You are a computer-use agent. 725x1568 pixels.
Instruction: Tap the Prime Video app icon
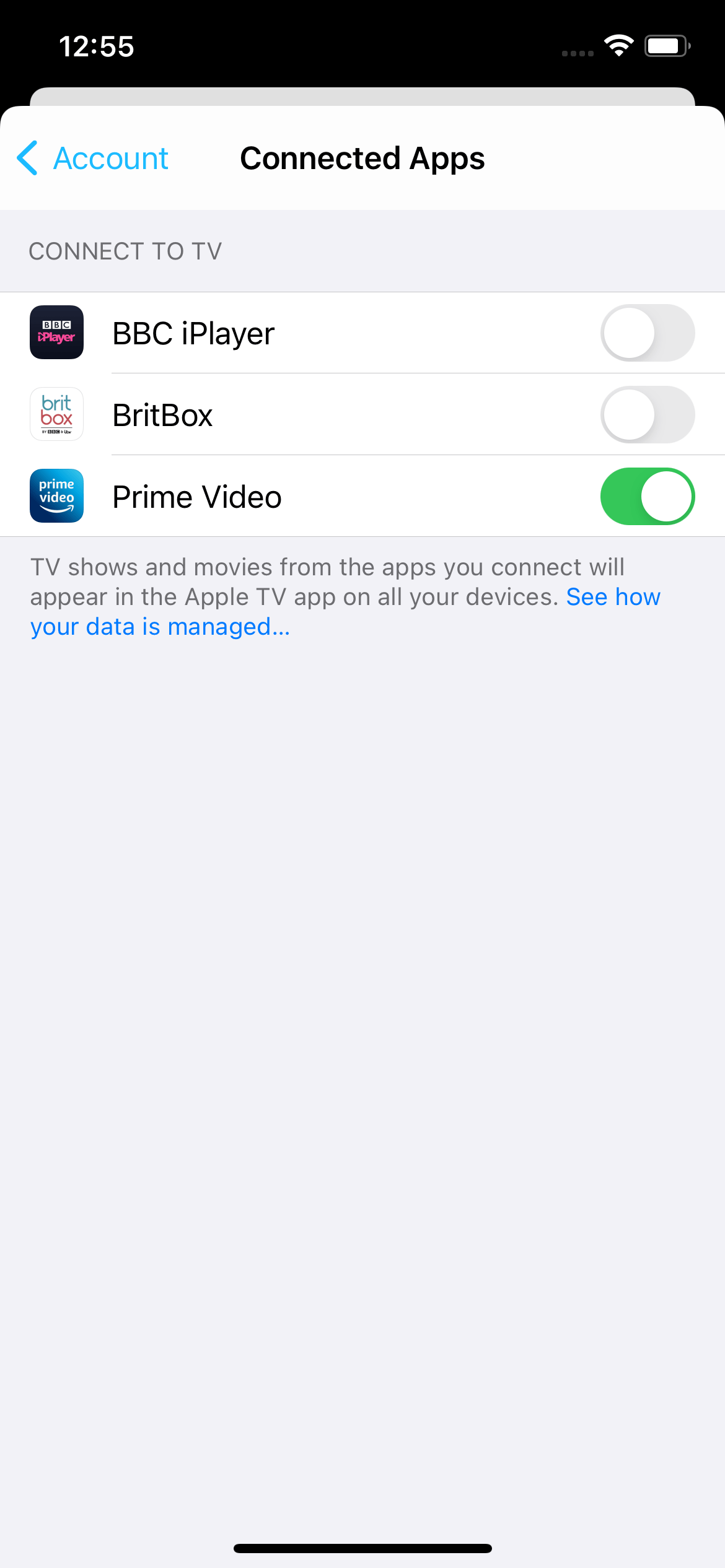pos(56,496)
